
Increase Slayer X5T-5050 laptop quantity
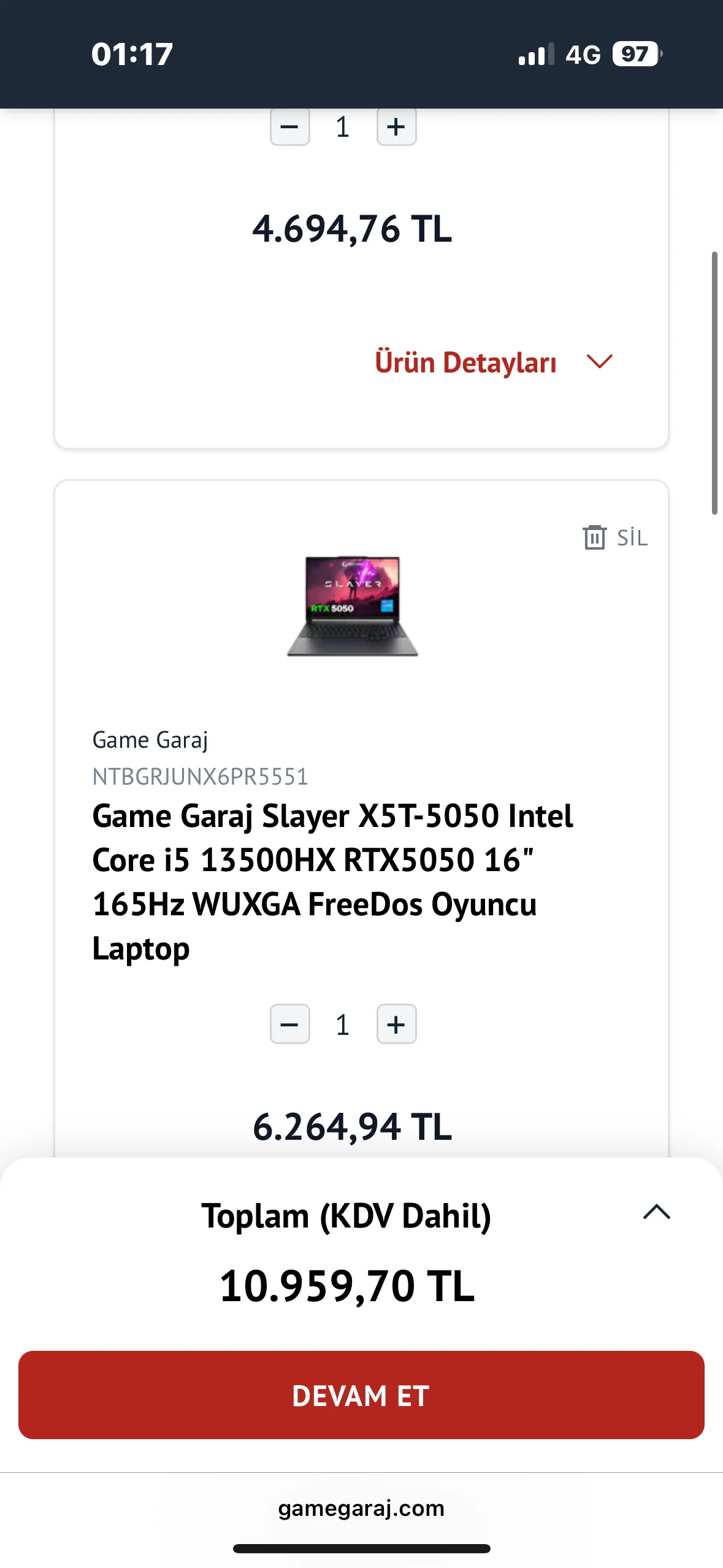396,1024
